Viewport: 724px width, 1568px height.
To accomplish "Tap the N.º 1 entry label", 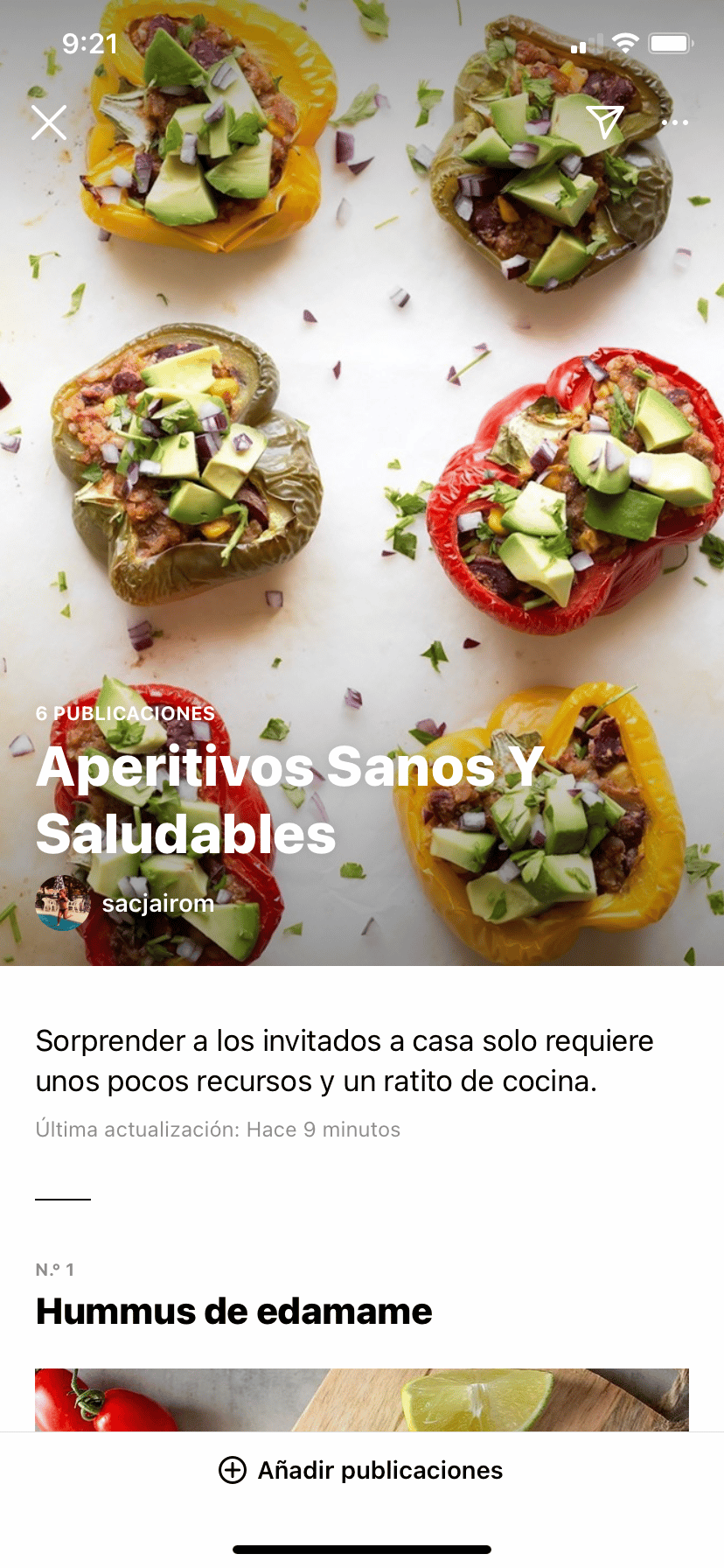I will pyautogui.click(x=53, y=1267).
